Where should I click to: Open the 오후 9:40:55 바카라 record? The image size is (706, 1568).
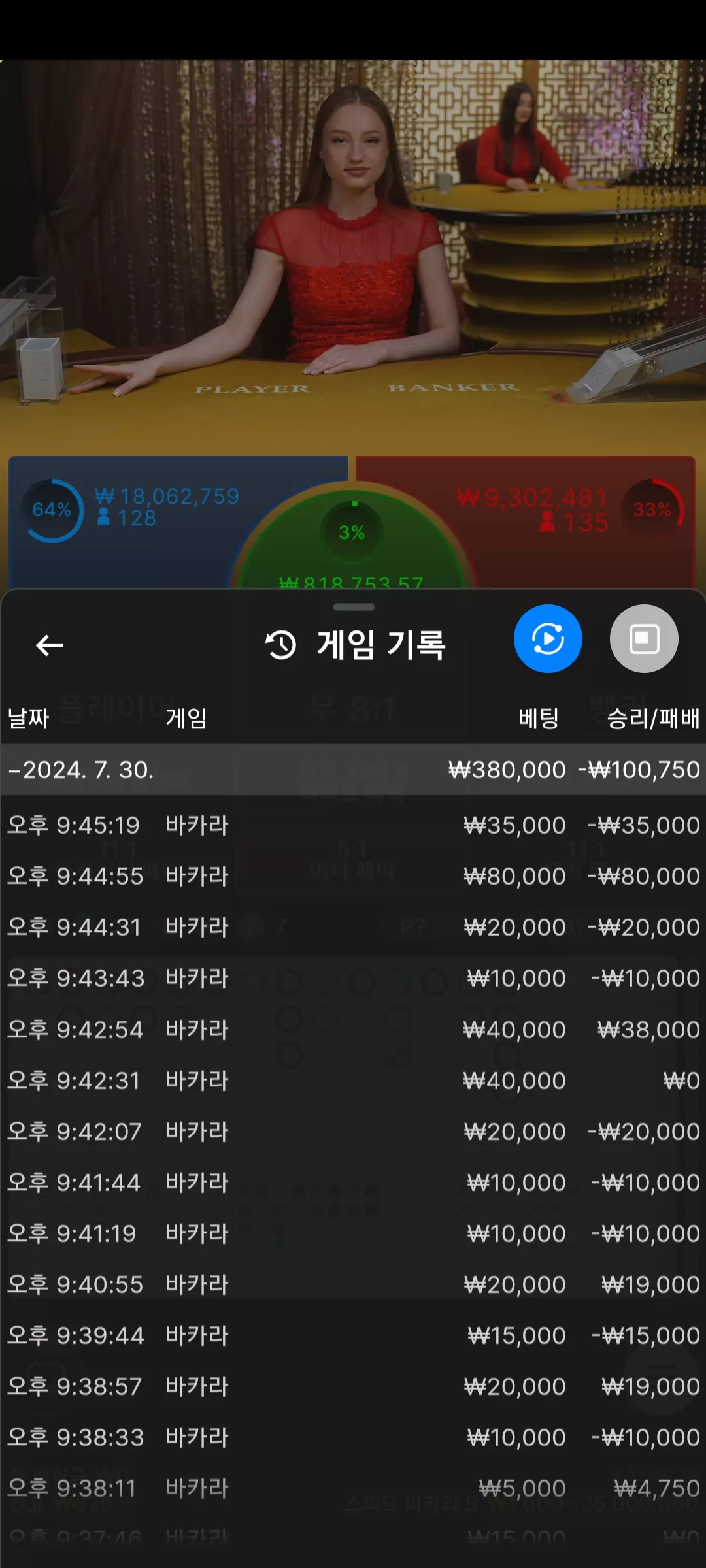click(353, 1284)
